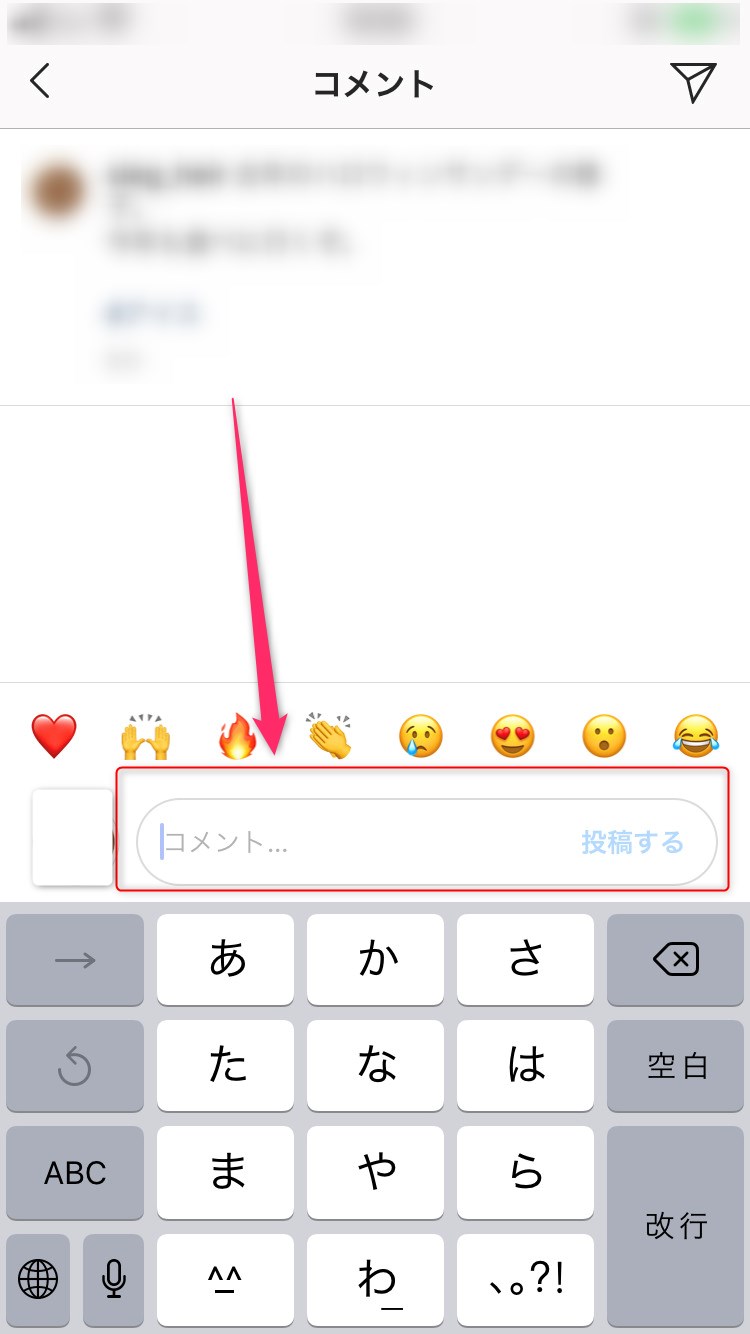This screenshot has height=1334, width=750.
Task: Hit the backspace key on keyboard
Action: pos(676,961)
